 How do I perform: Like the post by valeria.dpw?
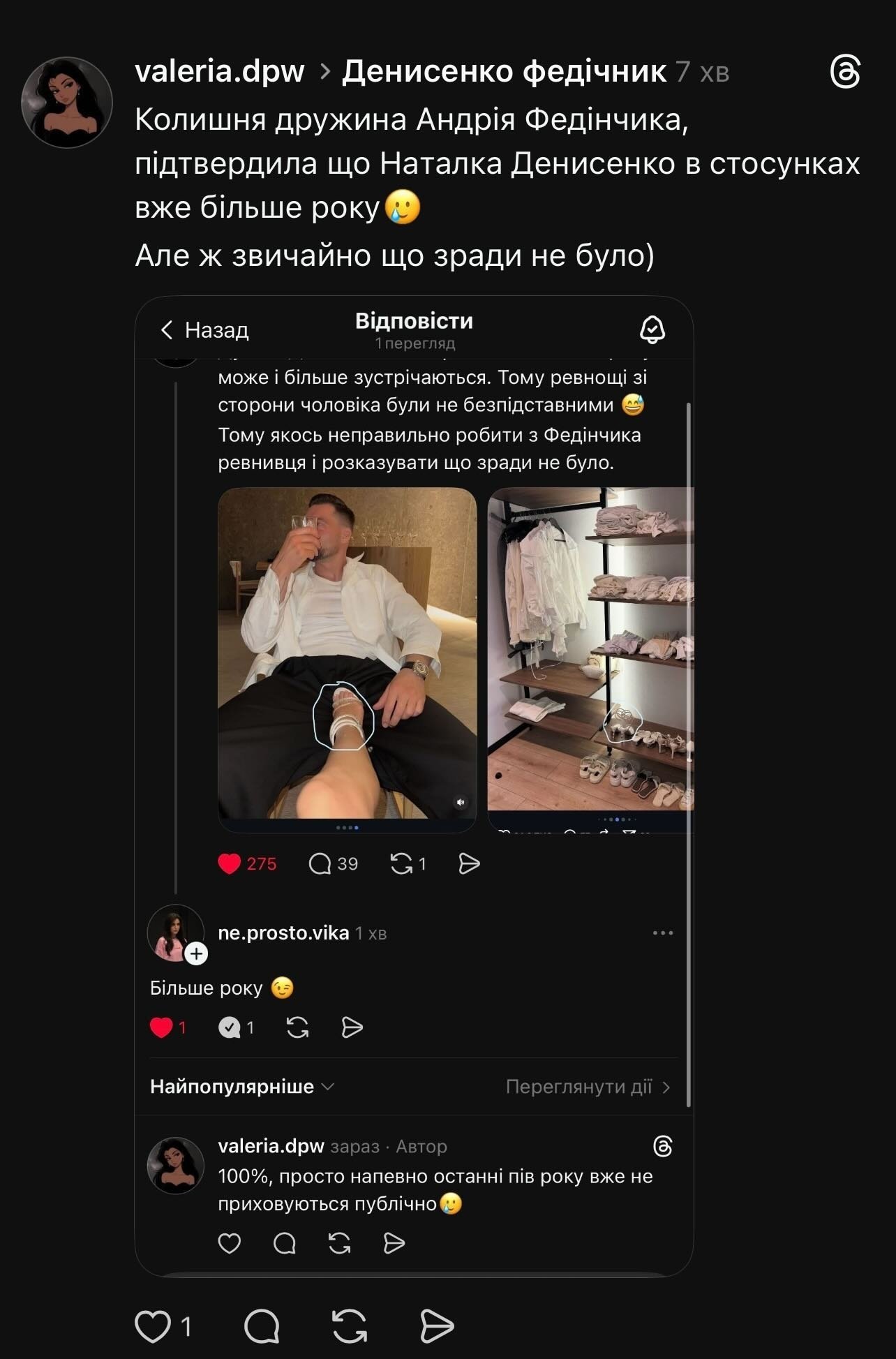(x=154, y=1325)
